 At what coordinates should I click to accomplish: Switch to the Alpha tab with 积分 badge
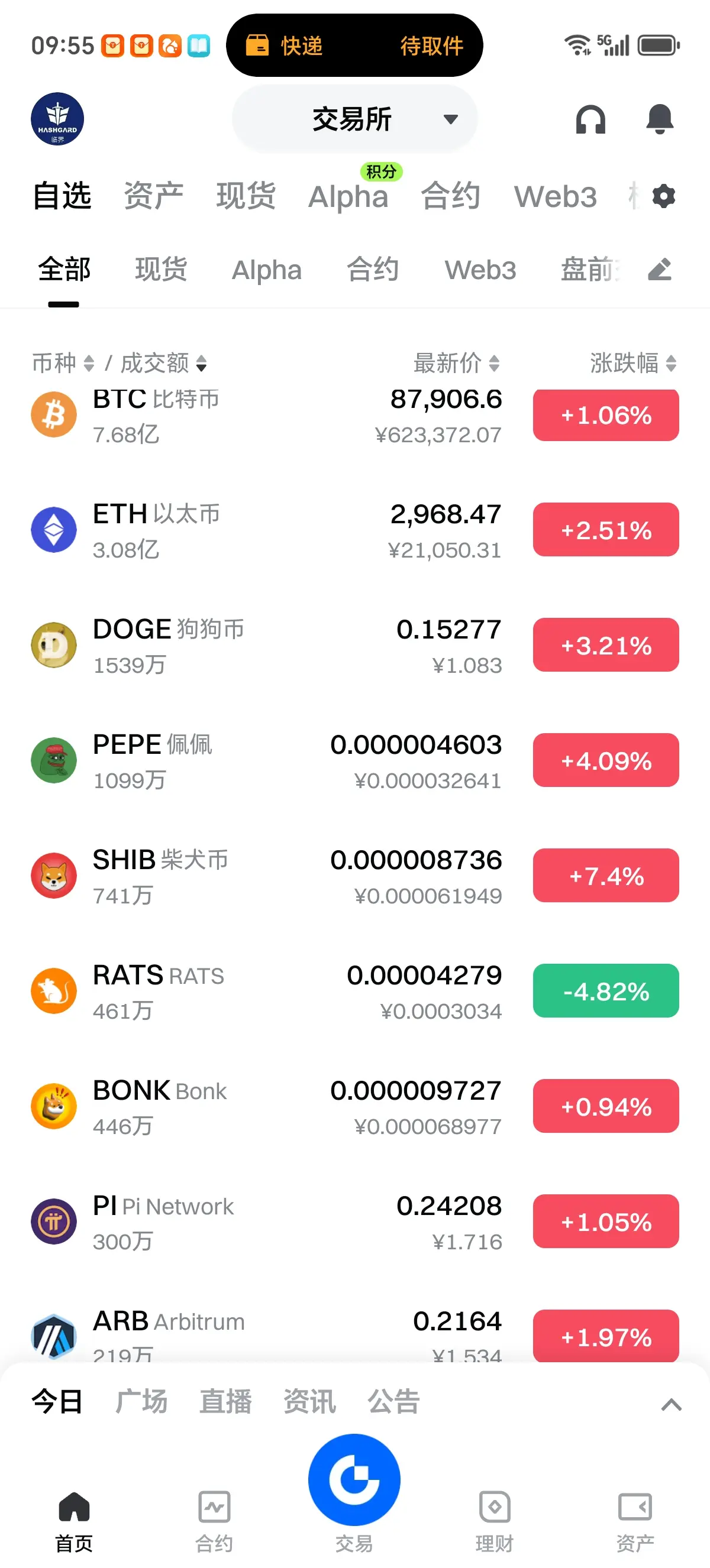[x=348, y=196]
